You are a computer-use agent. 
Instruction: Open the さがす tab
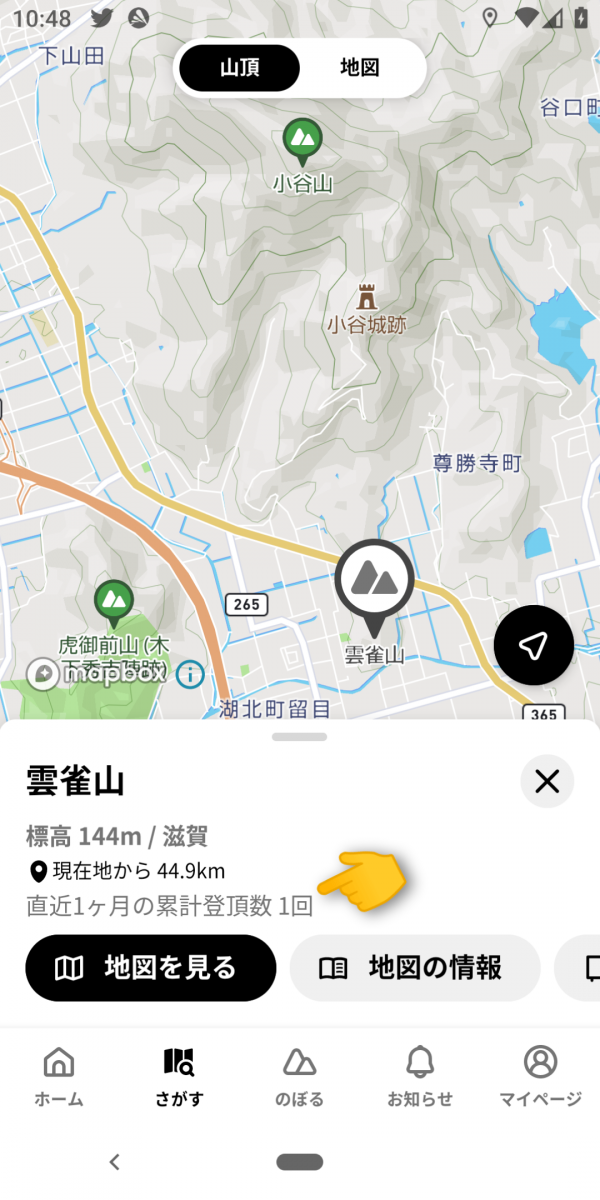point(179,1076)
